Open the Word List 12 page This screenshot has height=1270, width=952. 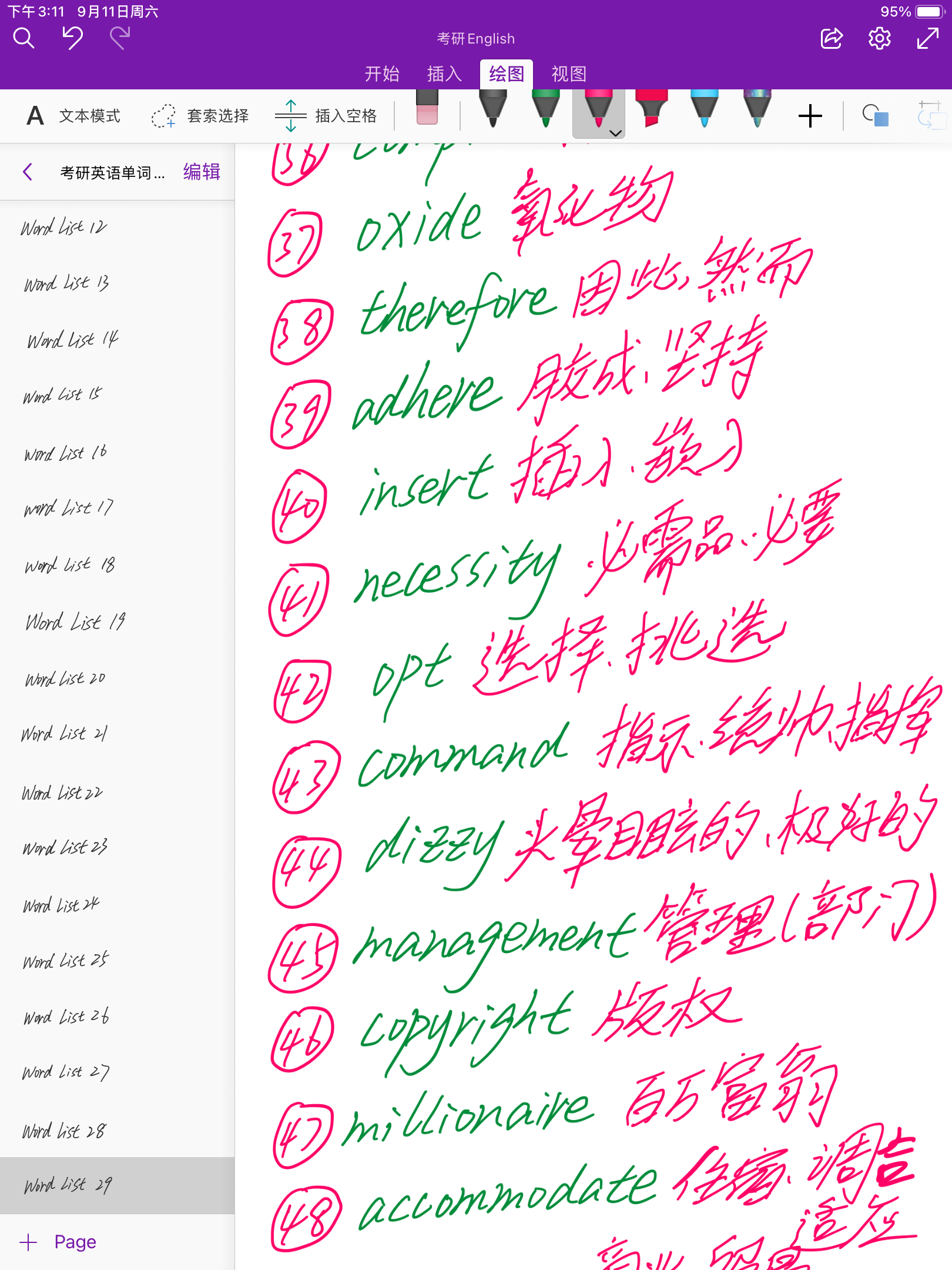point(65,228)
